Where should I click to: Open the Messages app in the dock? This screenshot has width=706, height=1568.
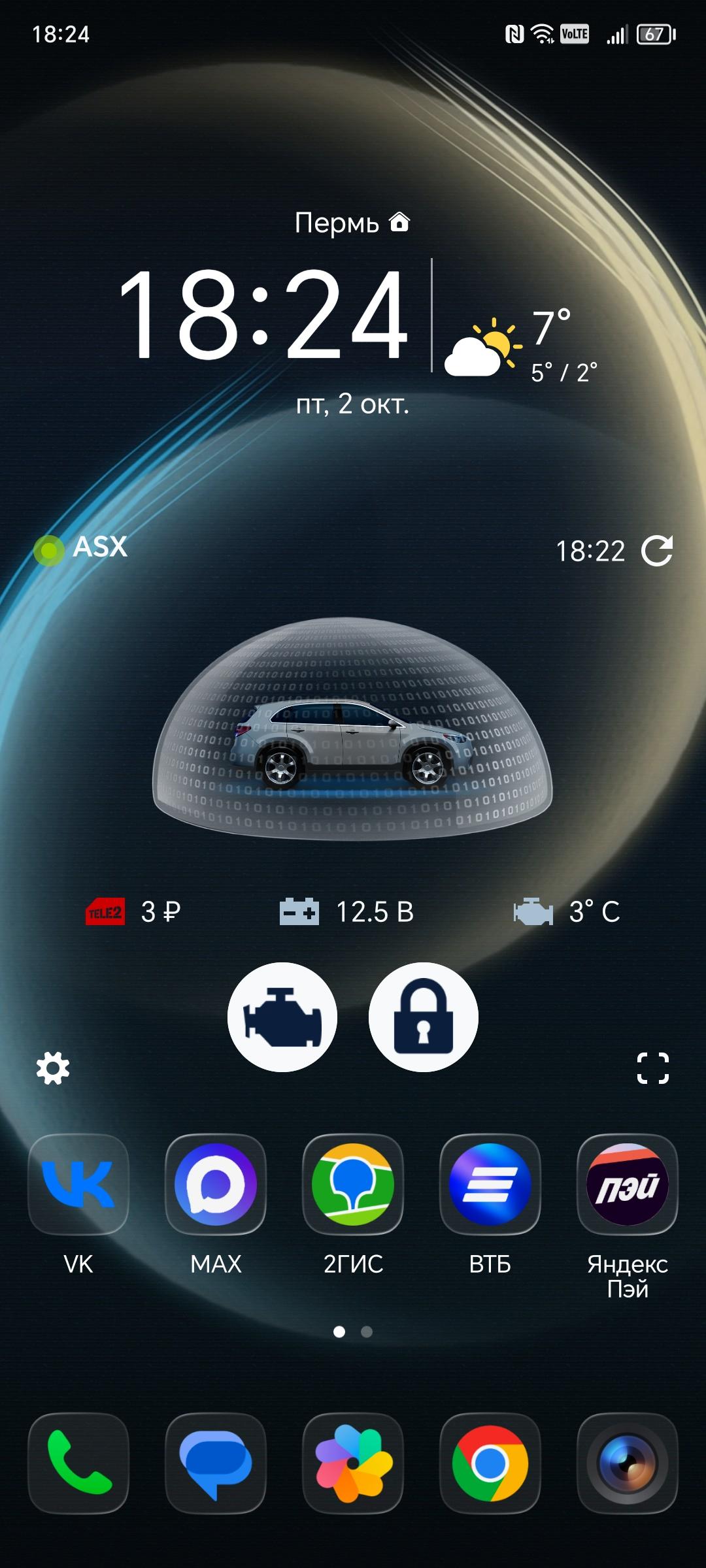[x=216, y=1463]
